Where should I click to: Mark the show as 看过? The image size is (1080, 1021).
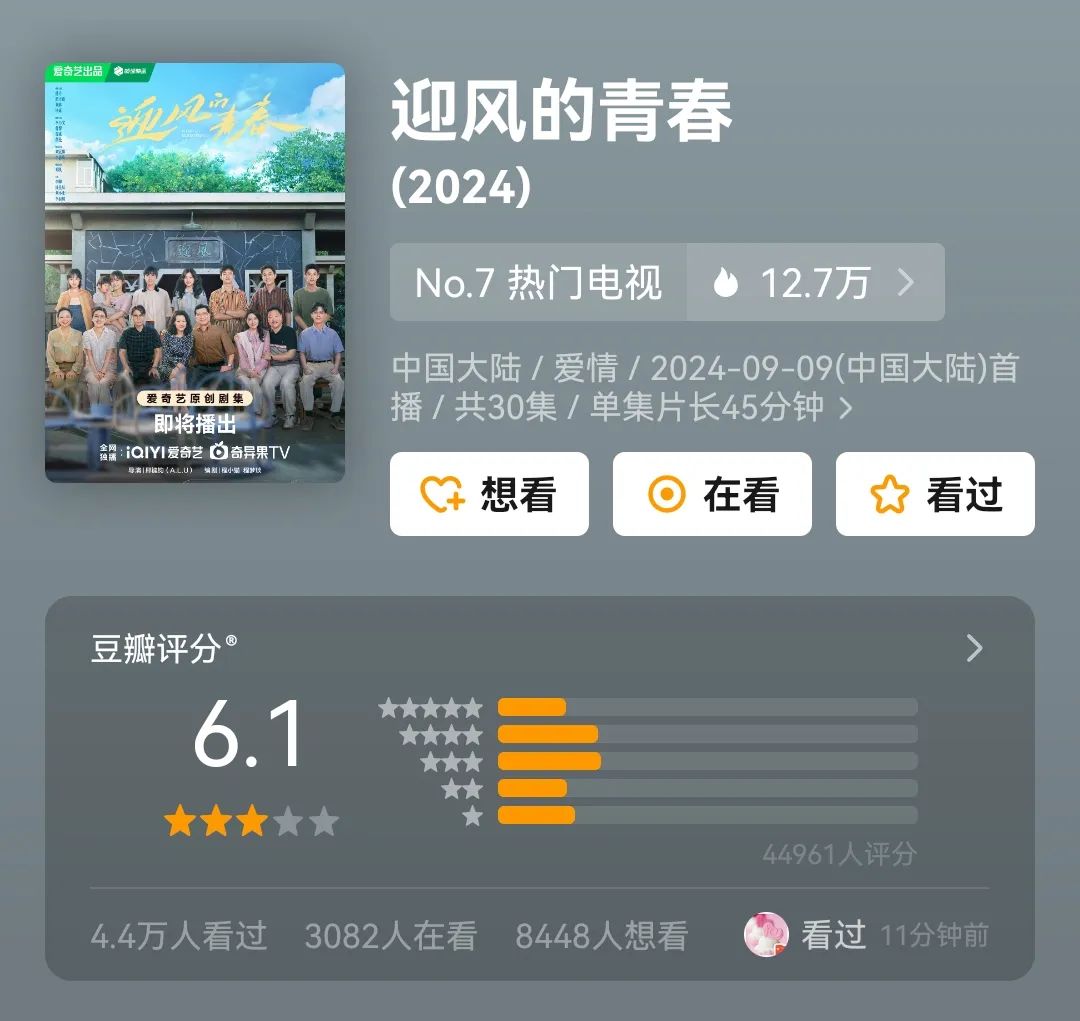[935, 494]
